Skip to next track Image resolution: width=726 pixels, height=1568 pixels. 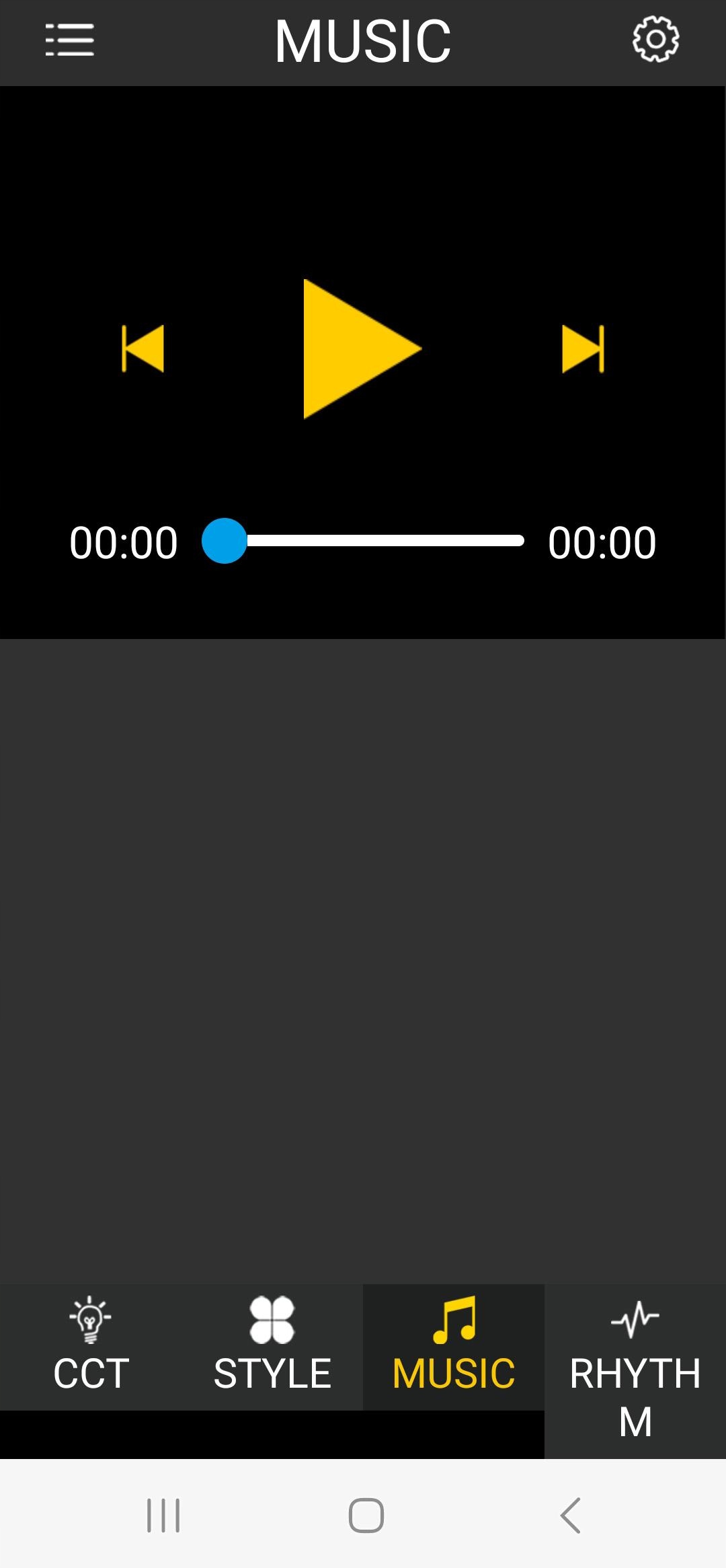[x=583, y=349]
